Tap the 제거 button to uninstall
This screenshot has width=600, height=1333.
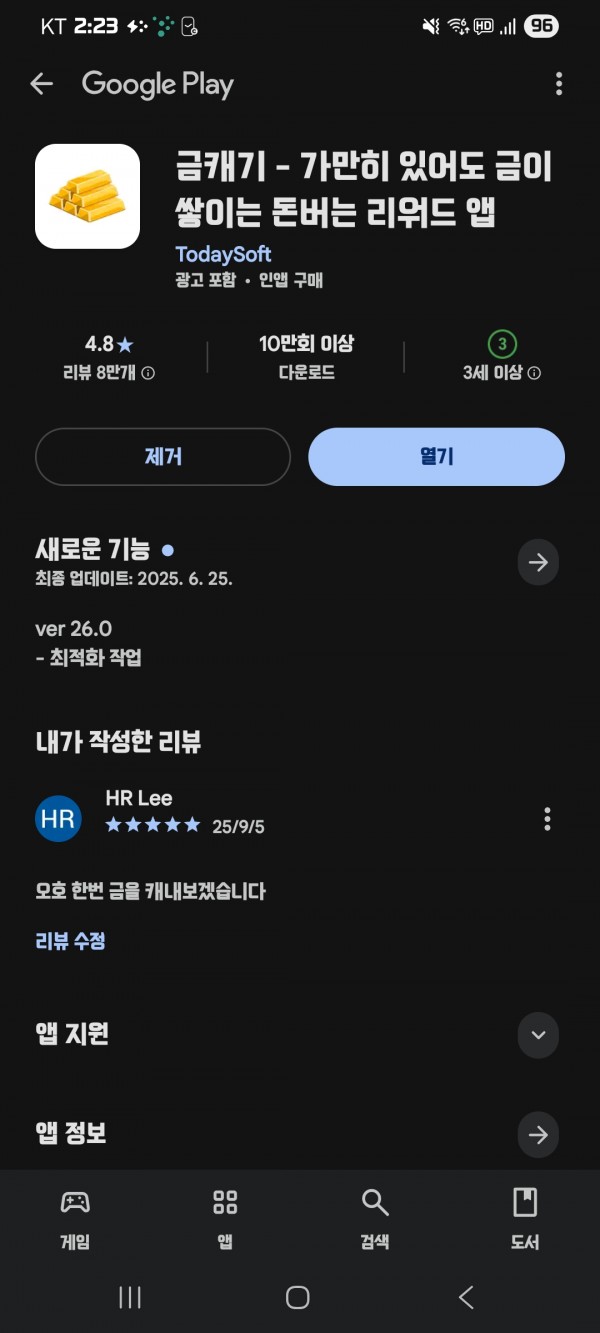tap(163, 457)
